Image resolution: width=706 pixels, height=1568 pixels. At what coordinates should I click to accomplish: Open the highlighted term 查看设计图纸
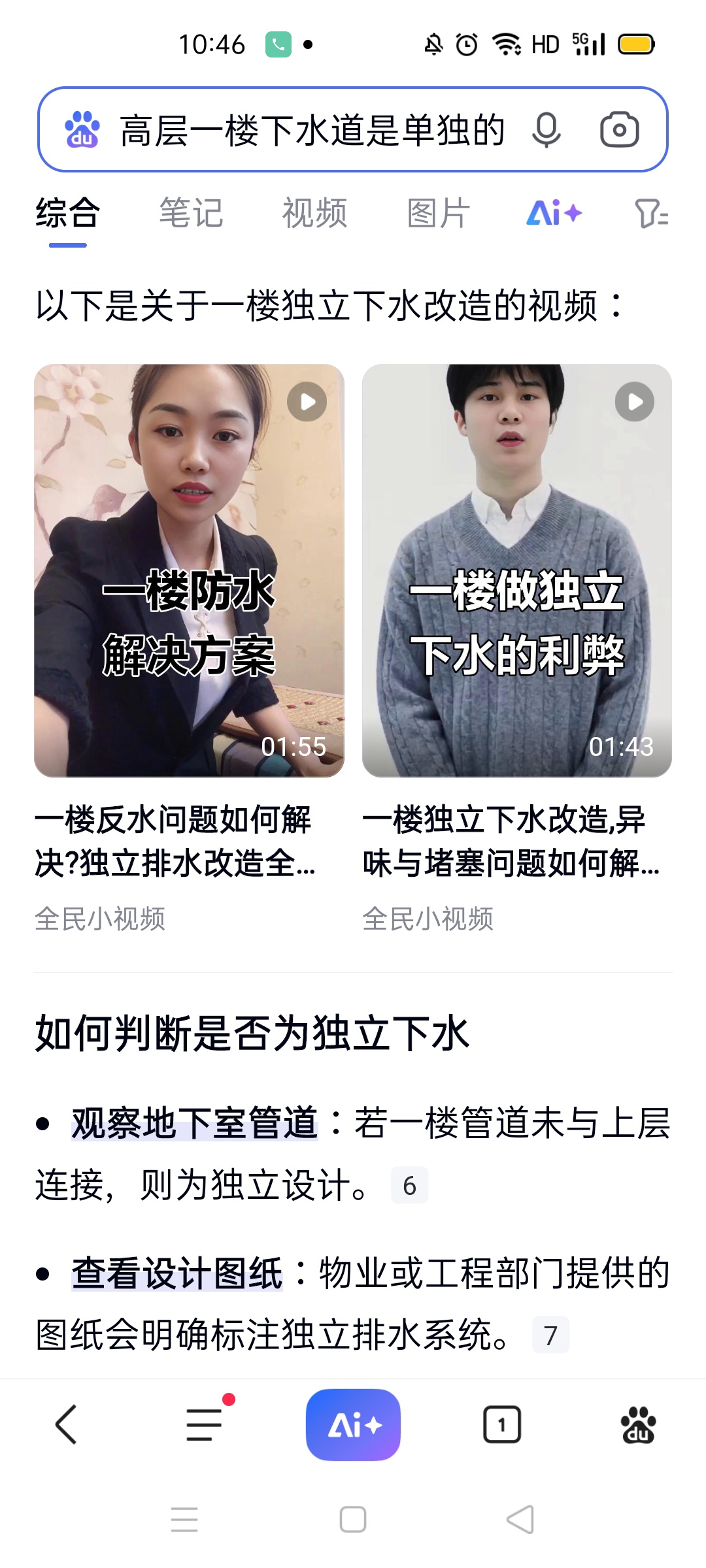[x=177, y=1273]
